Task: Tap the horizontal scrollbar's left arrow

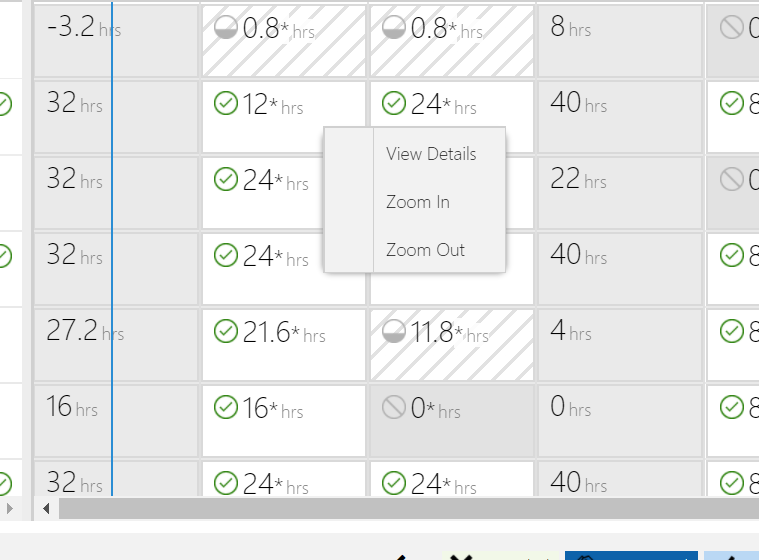Action: pos(46,509)
